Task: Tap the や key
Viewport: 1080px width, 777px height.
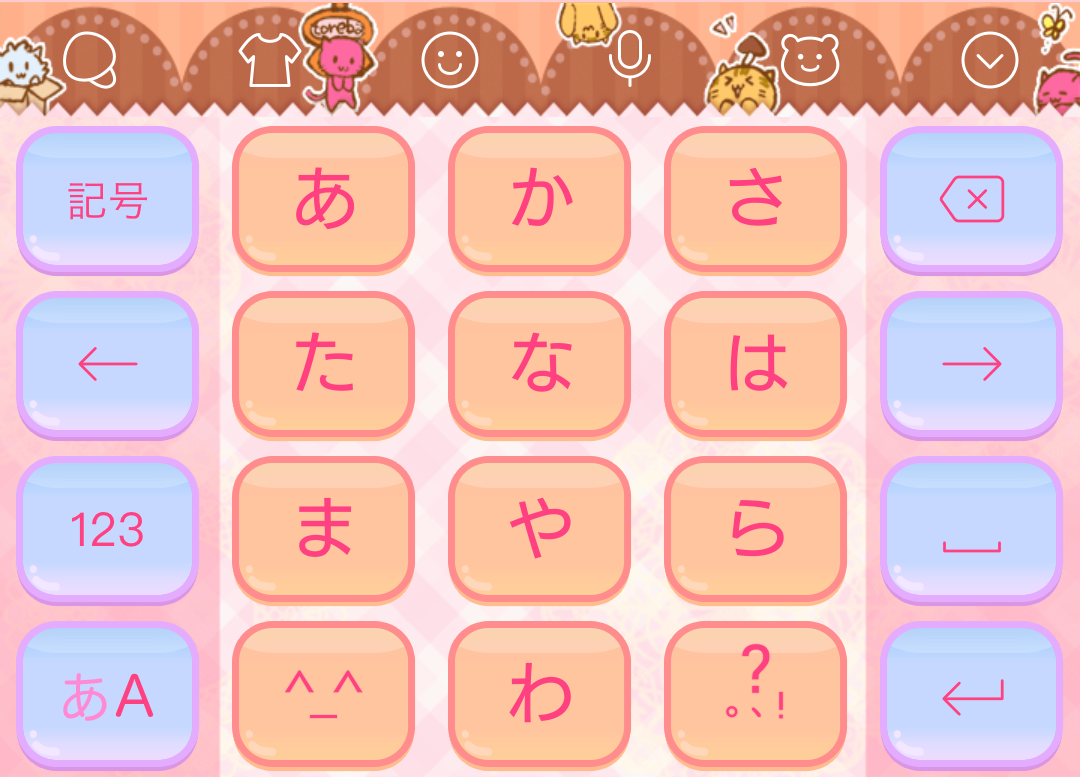Action: click(x=540, y=530)
